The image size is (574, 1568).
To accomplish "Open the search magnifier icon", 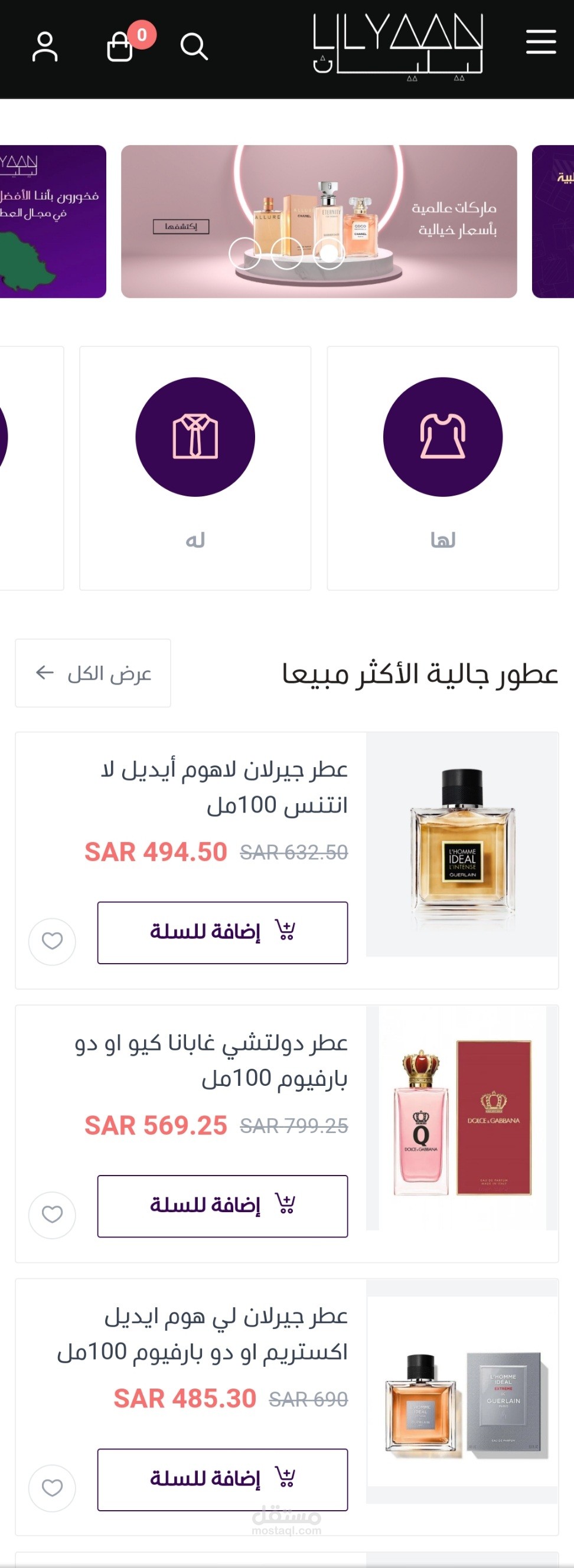I will pos(194,46).
